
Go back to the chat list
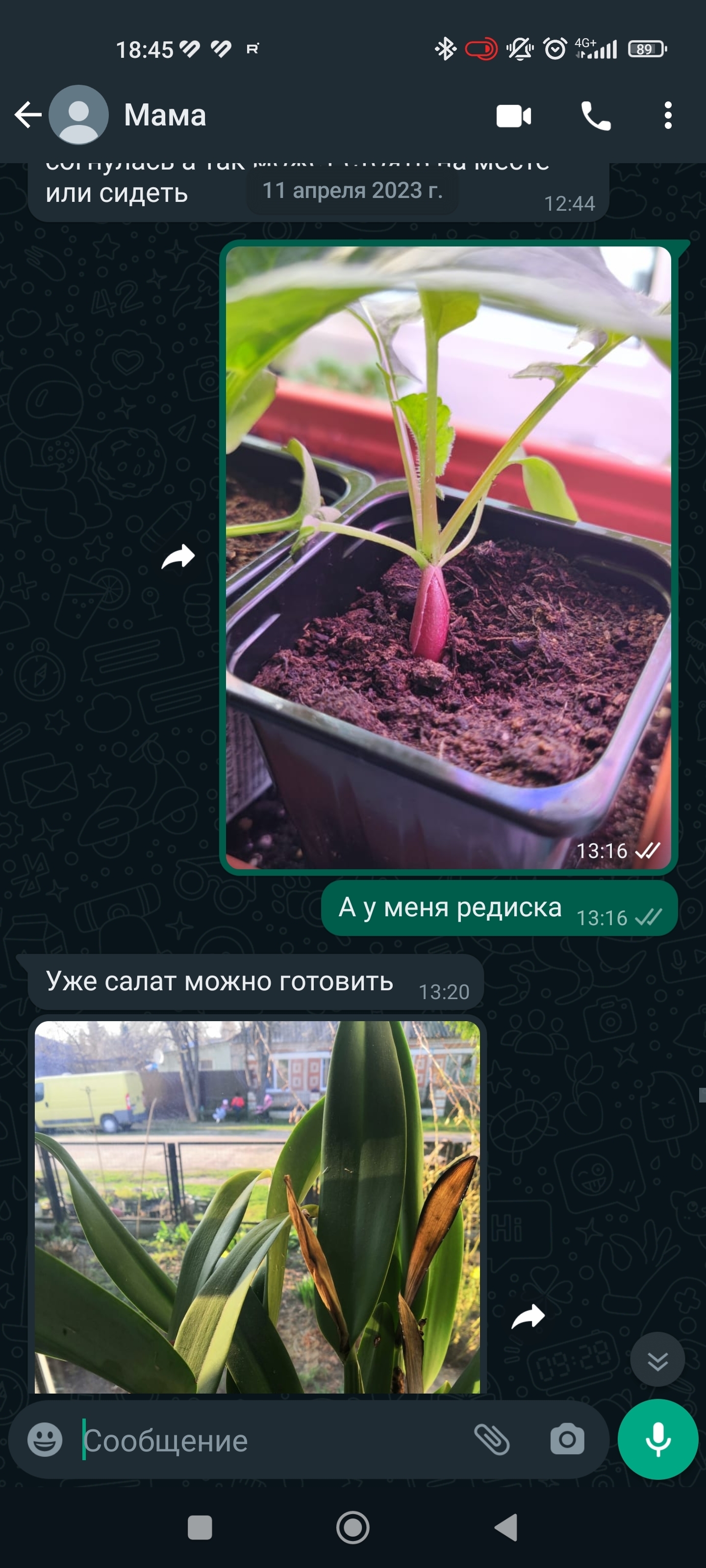click(27, 115)
